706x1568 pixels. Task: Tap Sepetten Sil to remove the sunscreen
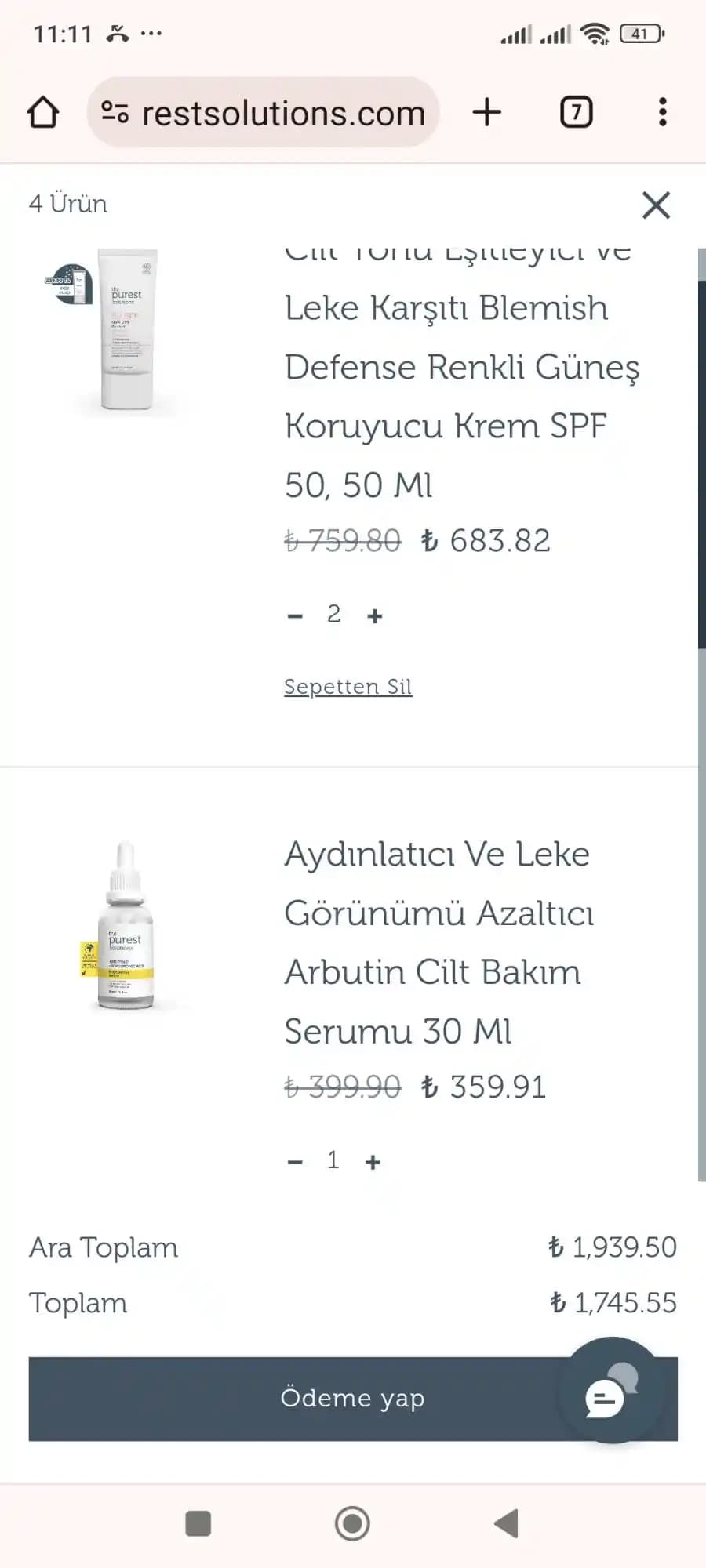tap(348, 686)
